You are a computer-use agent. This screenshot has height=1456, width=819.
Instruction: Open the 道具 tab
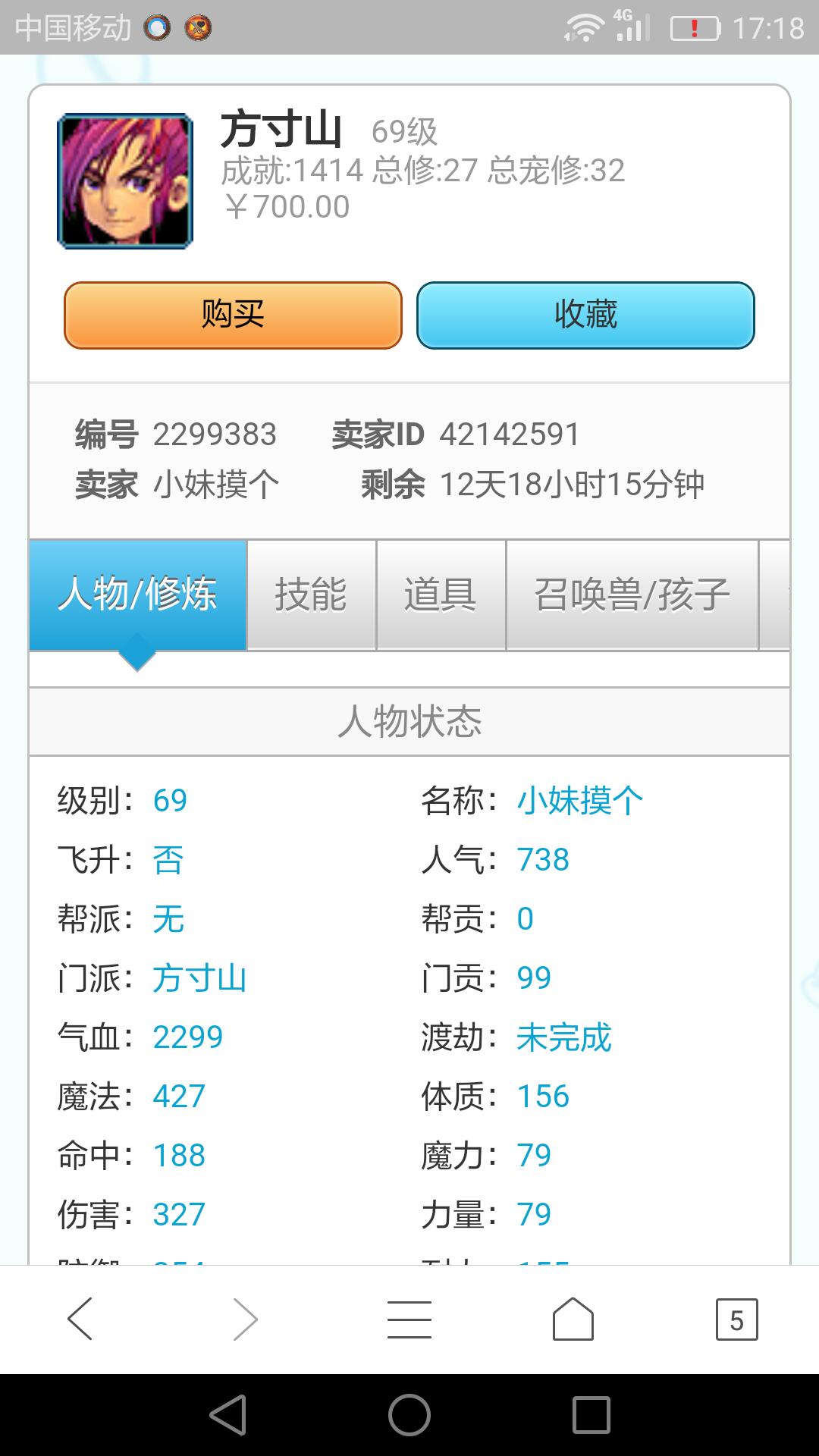pyautogui.click(x=441, y=595)
